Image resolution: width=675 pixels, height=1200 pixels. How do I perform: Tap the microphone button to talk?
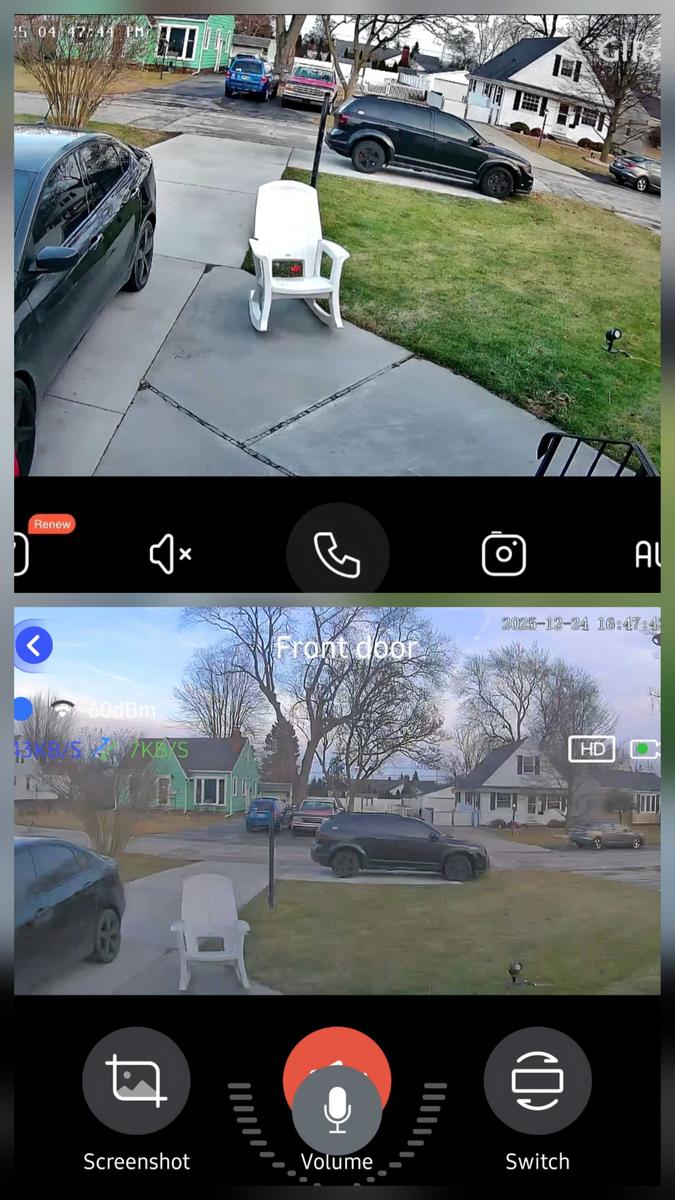[337, 1109]
